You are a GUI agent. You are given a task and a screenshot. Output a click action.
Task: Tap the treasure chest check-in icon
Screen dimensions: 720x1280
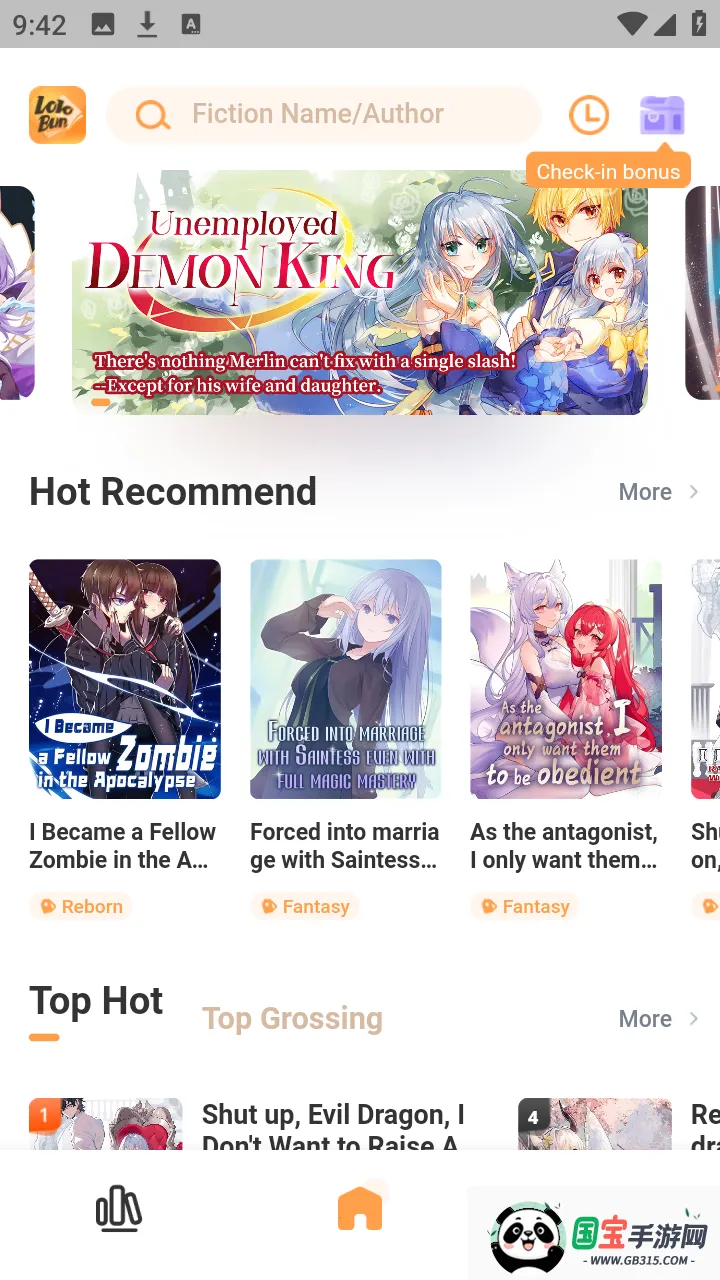(661, 114)
